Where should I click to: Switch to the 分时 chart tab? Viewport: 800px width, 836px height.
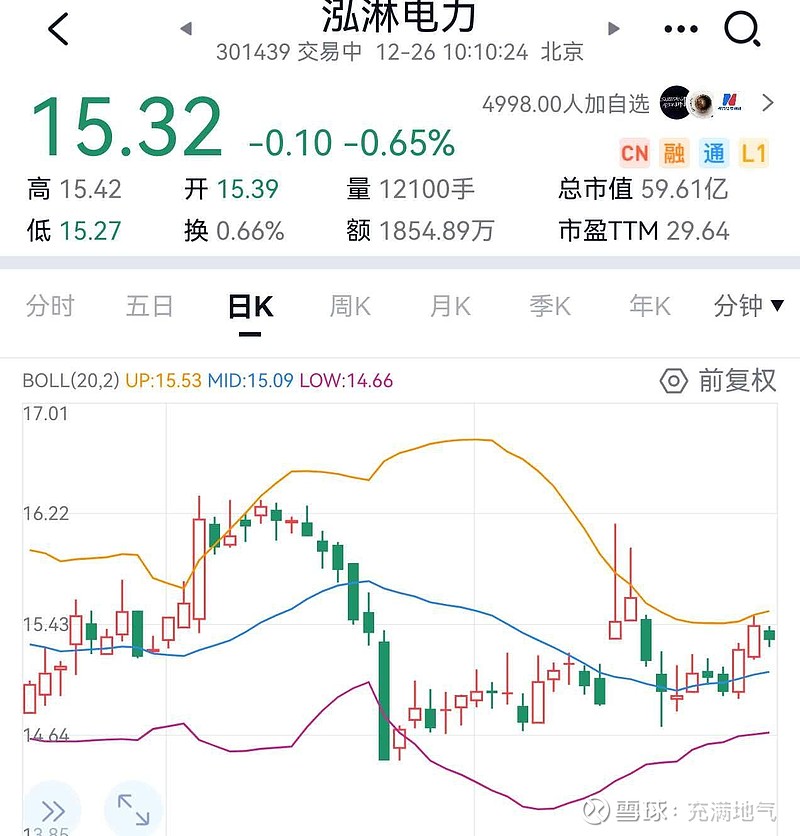(x=50, y=307)
